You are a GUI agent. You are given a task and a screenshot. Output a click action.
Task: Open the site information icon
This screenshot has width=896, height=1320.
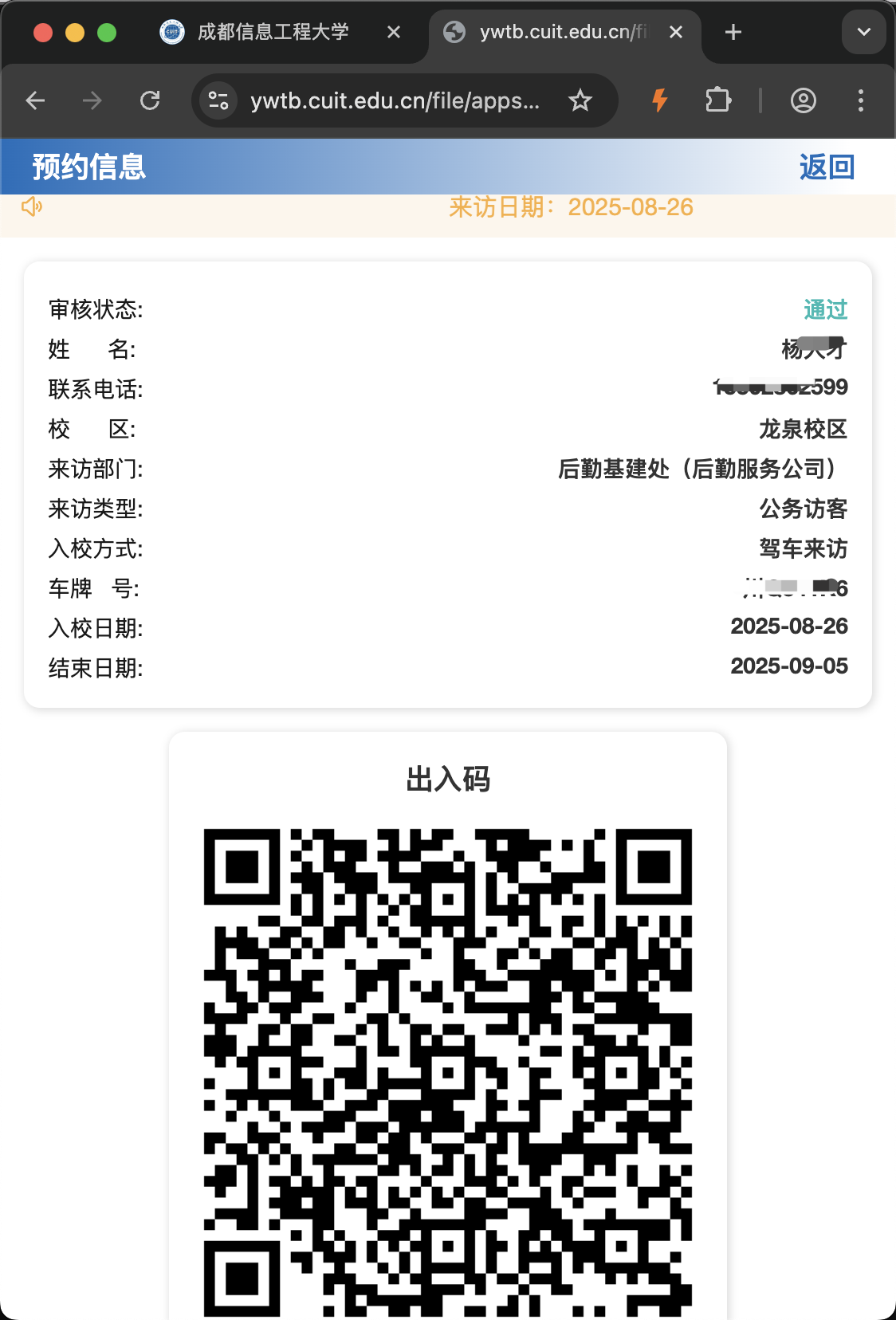[x=218, y=100]
